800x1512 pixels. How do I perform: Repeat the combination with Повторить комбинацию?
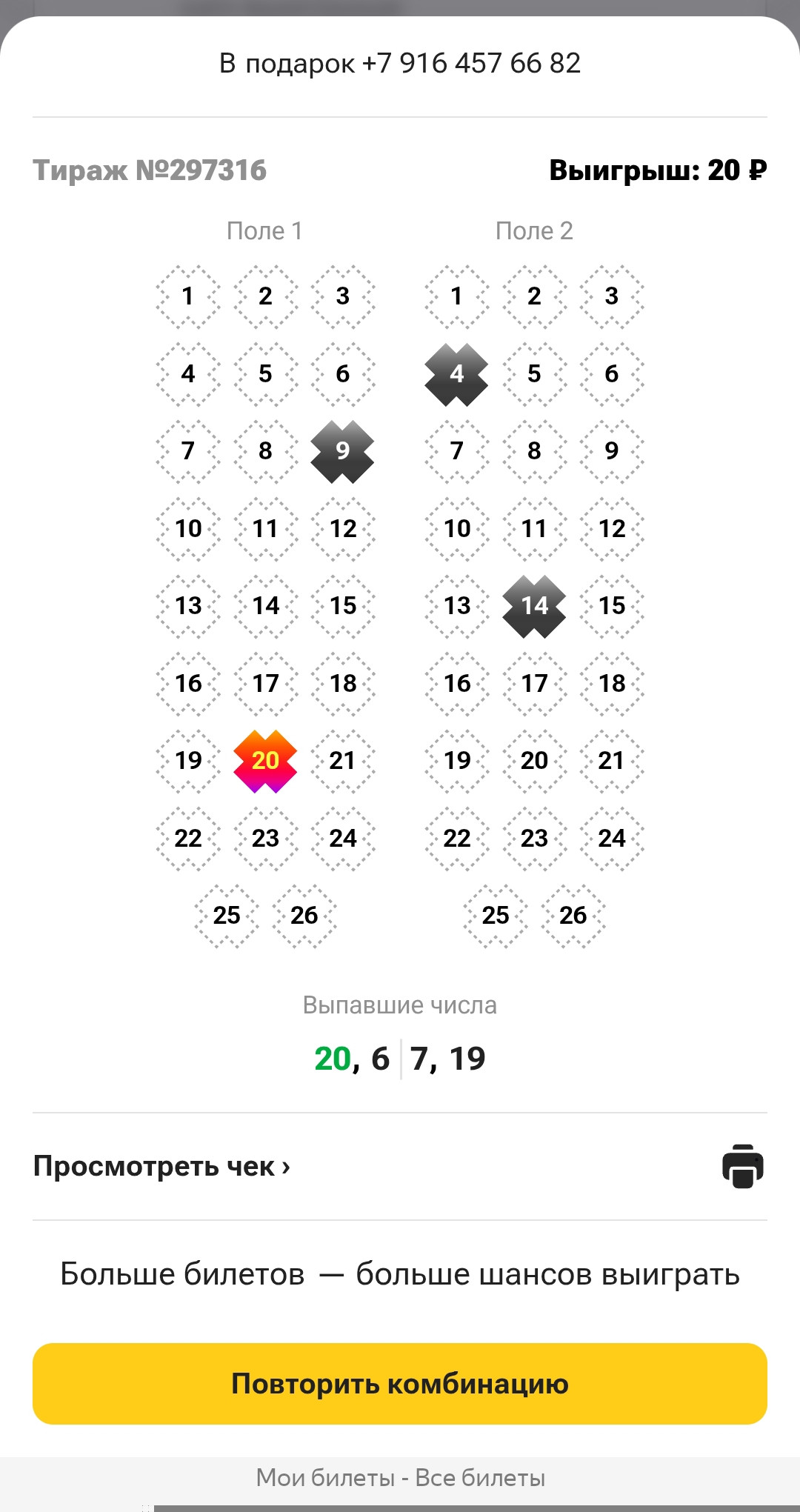pyautogui.click(x=400, y=1383)
